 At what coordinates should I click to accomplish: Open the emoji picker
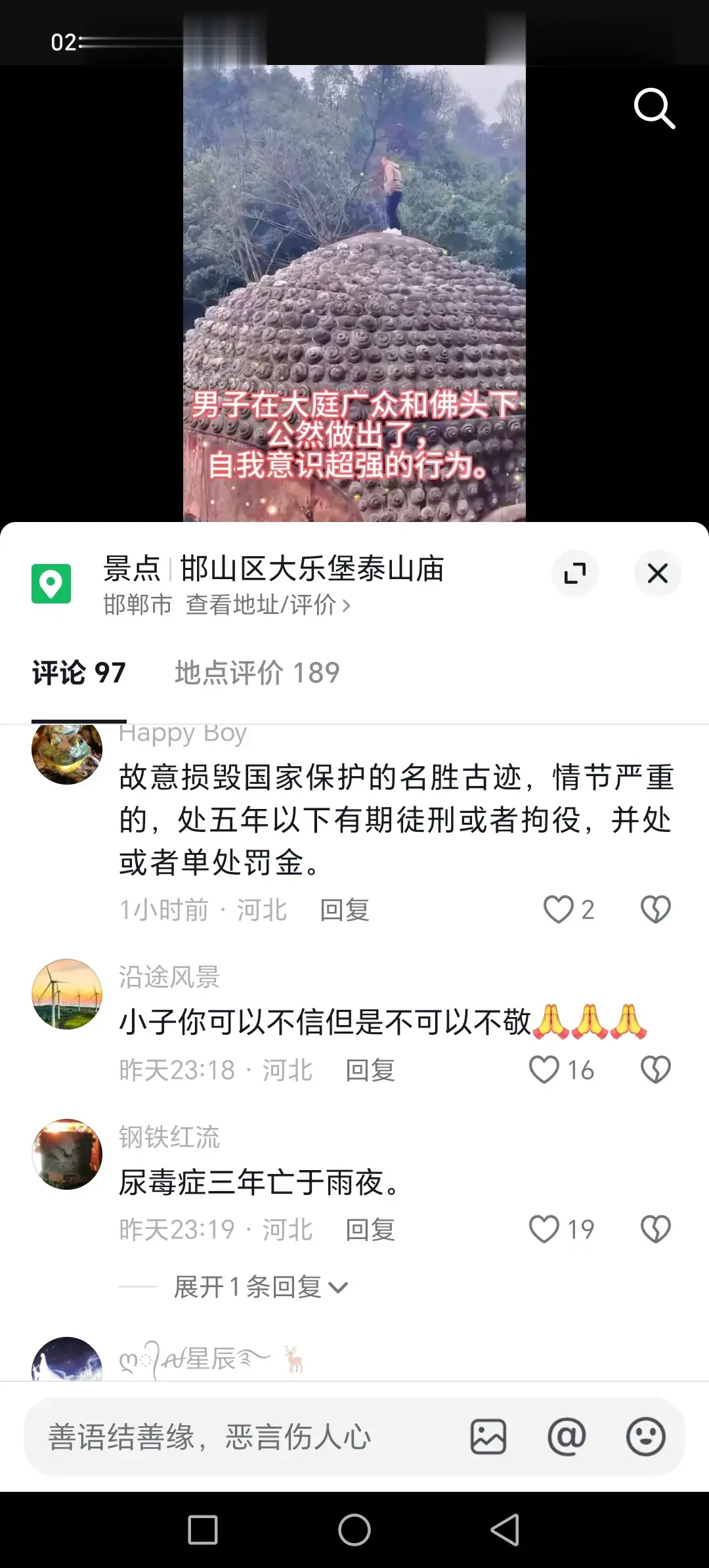pyautogui.click(x=645, y=1437)
